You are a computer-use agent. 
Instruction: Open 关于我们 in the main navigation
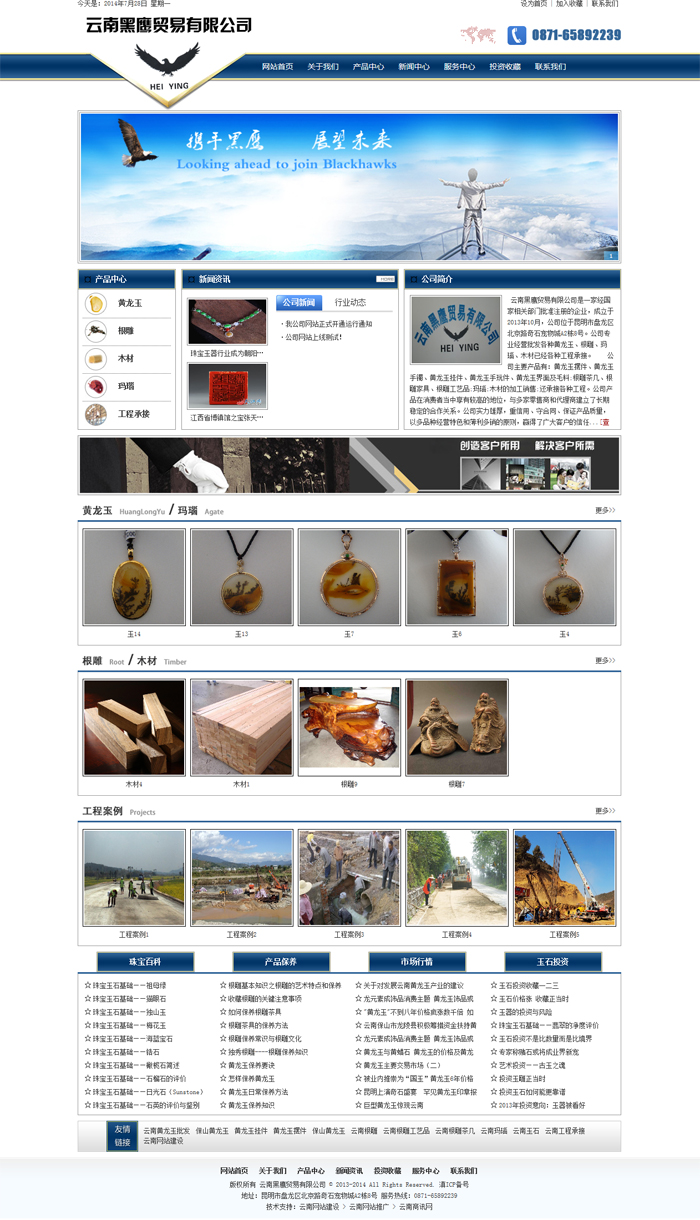323,67
